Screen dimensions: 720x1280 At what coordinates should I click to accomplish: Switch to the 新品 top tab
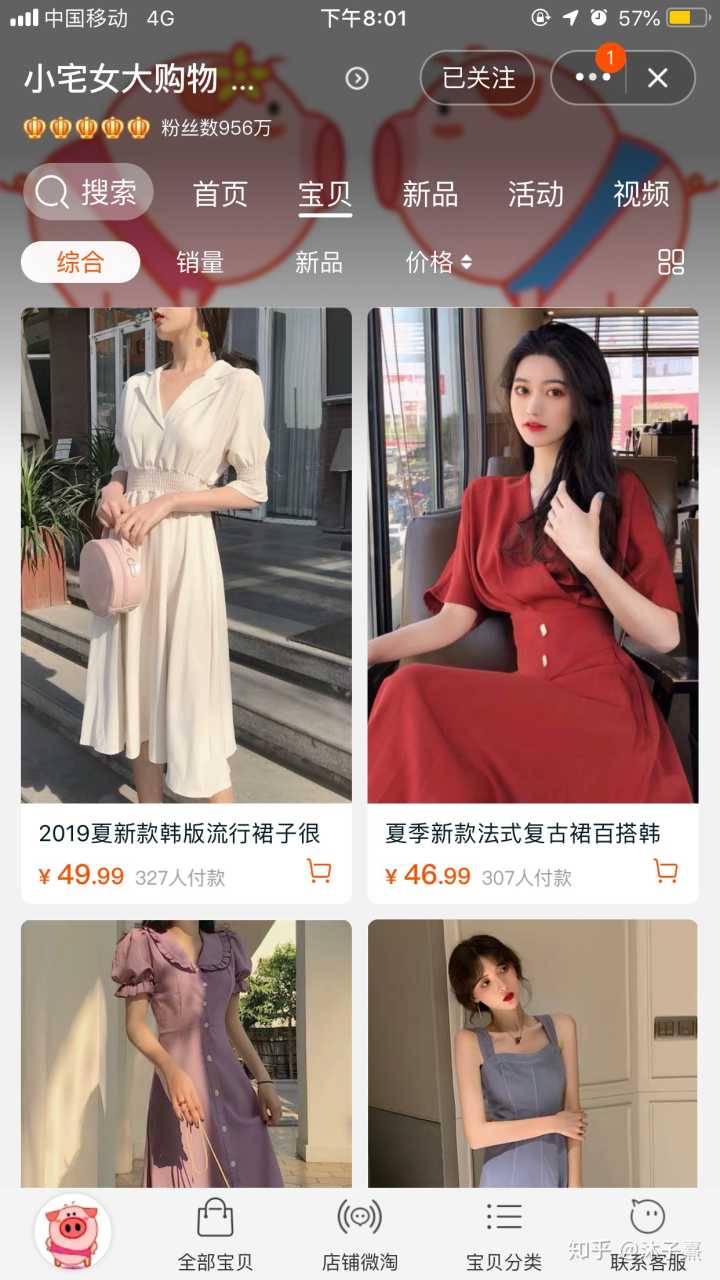coord(430,194)
